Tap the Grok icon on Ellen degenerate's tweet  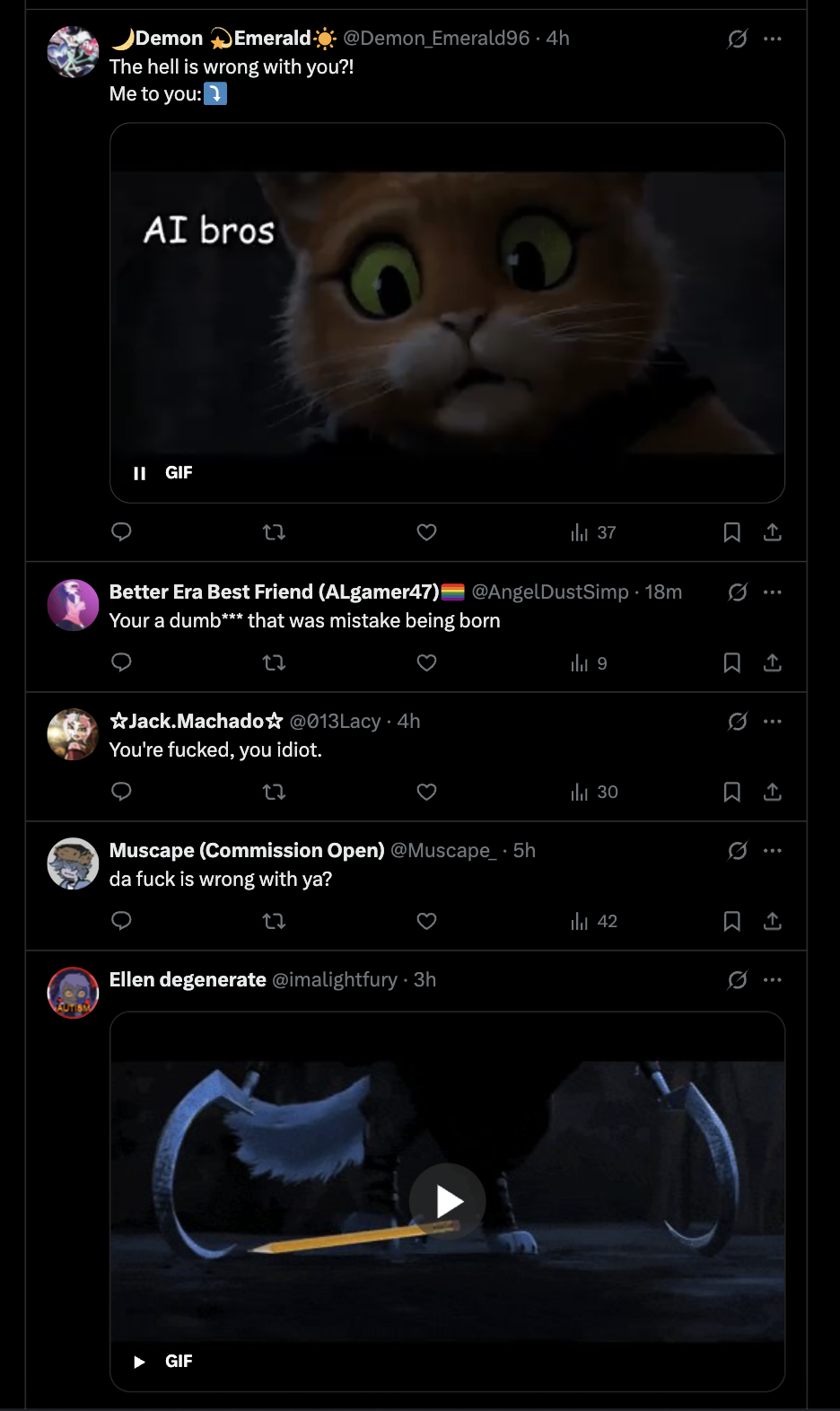pos(737,979)
